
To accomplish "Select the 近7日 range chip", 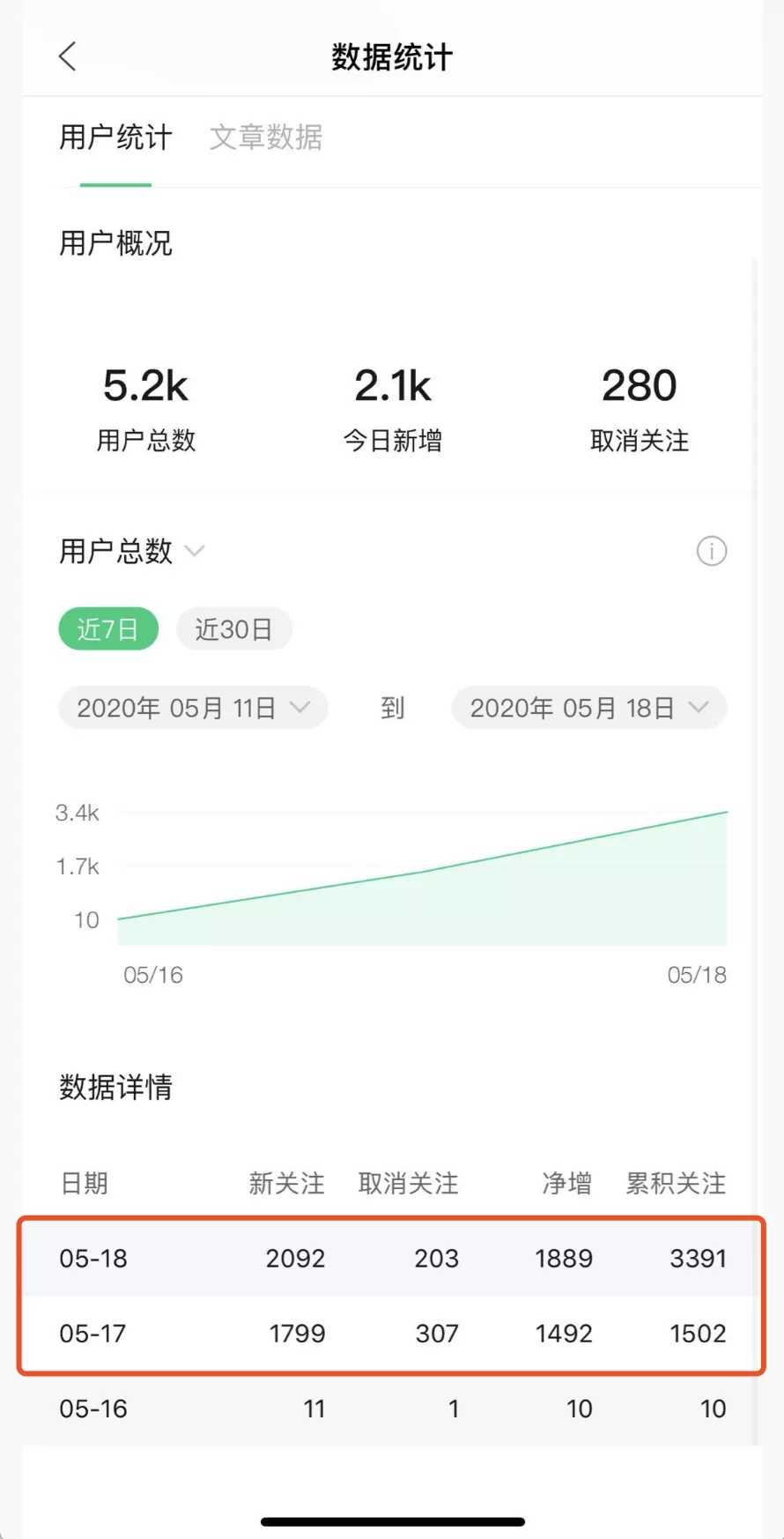I will point(107,629).
